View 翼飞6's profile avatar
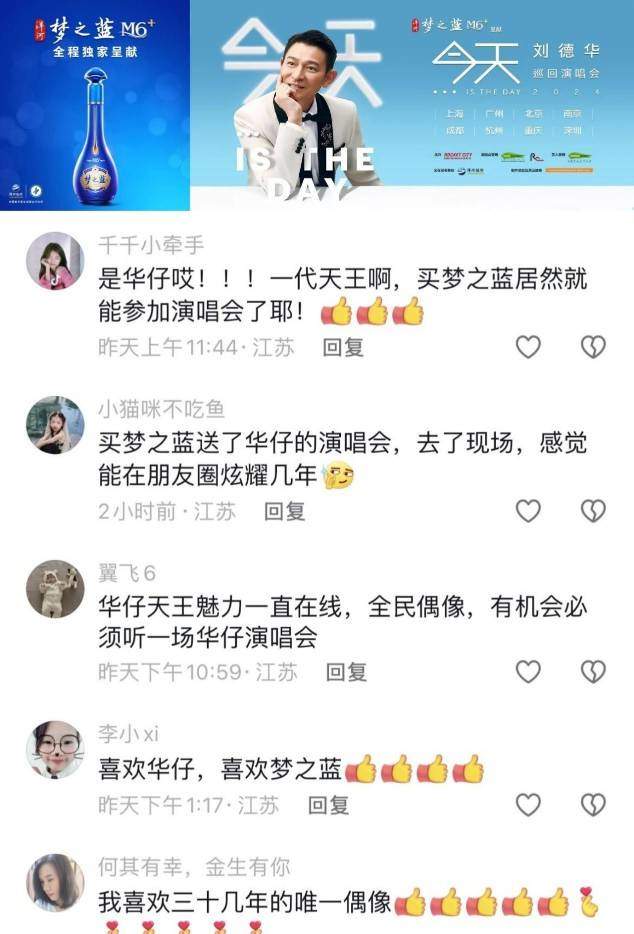The height and width of the screenshot is (934, 634). tap(55, 588)
